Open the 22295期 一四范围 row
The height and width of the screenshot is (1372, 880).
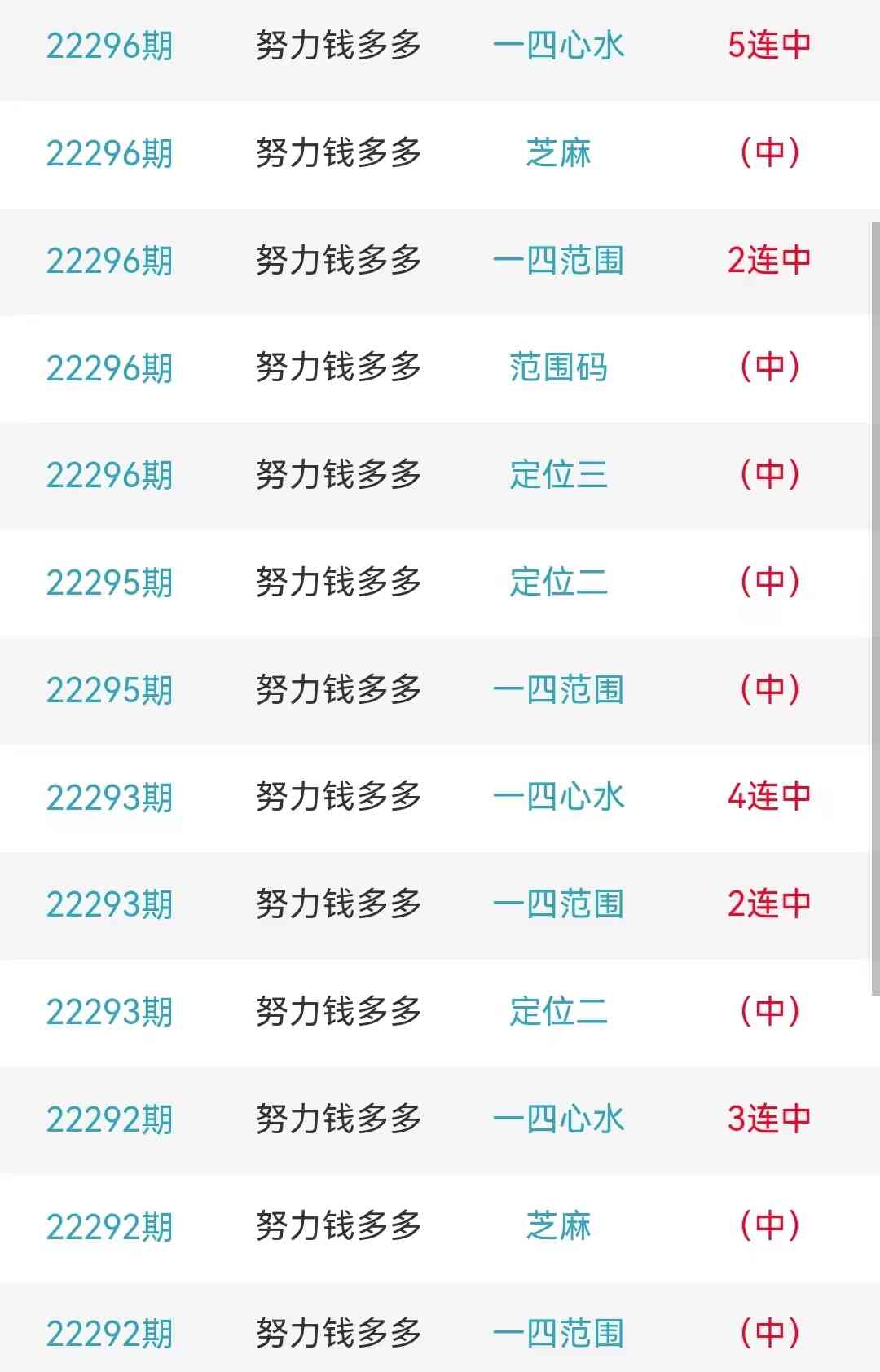click(x=558, y=690)
